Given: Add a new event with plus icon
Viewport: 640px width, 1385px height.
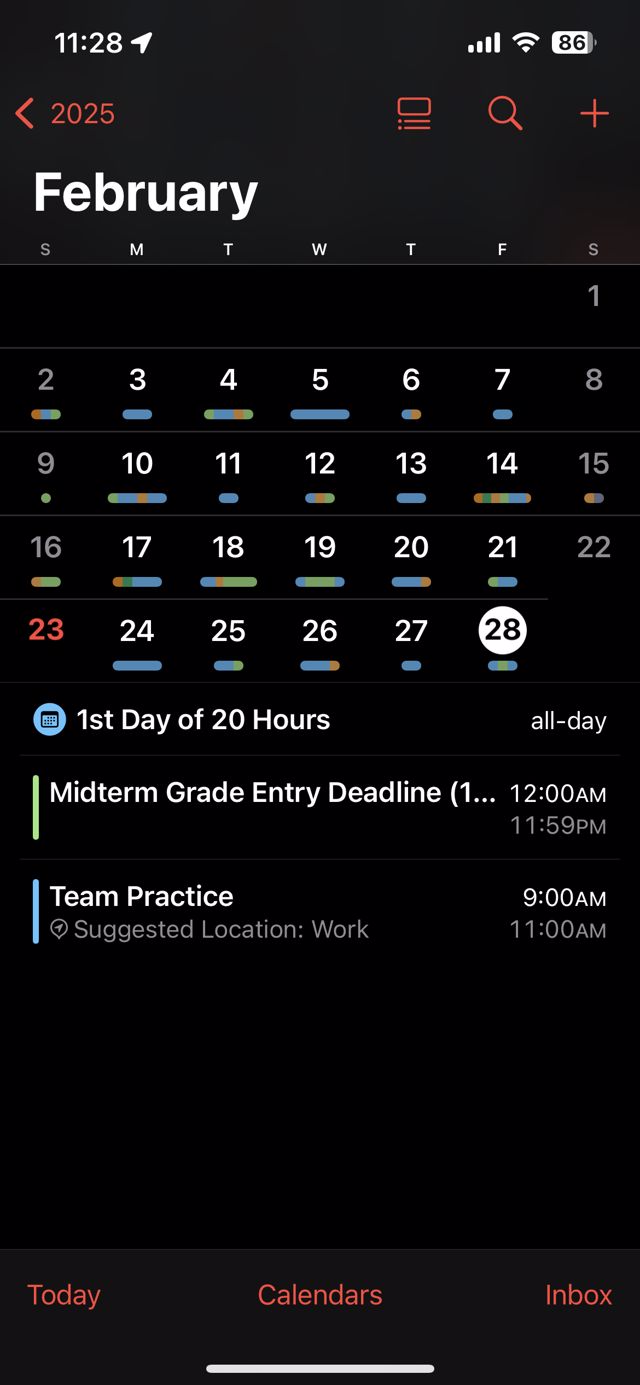Looking at the screenshot, I should (594, 114).
